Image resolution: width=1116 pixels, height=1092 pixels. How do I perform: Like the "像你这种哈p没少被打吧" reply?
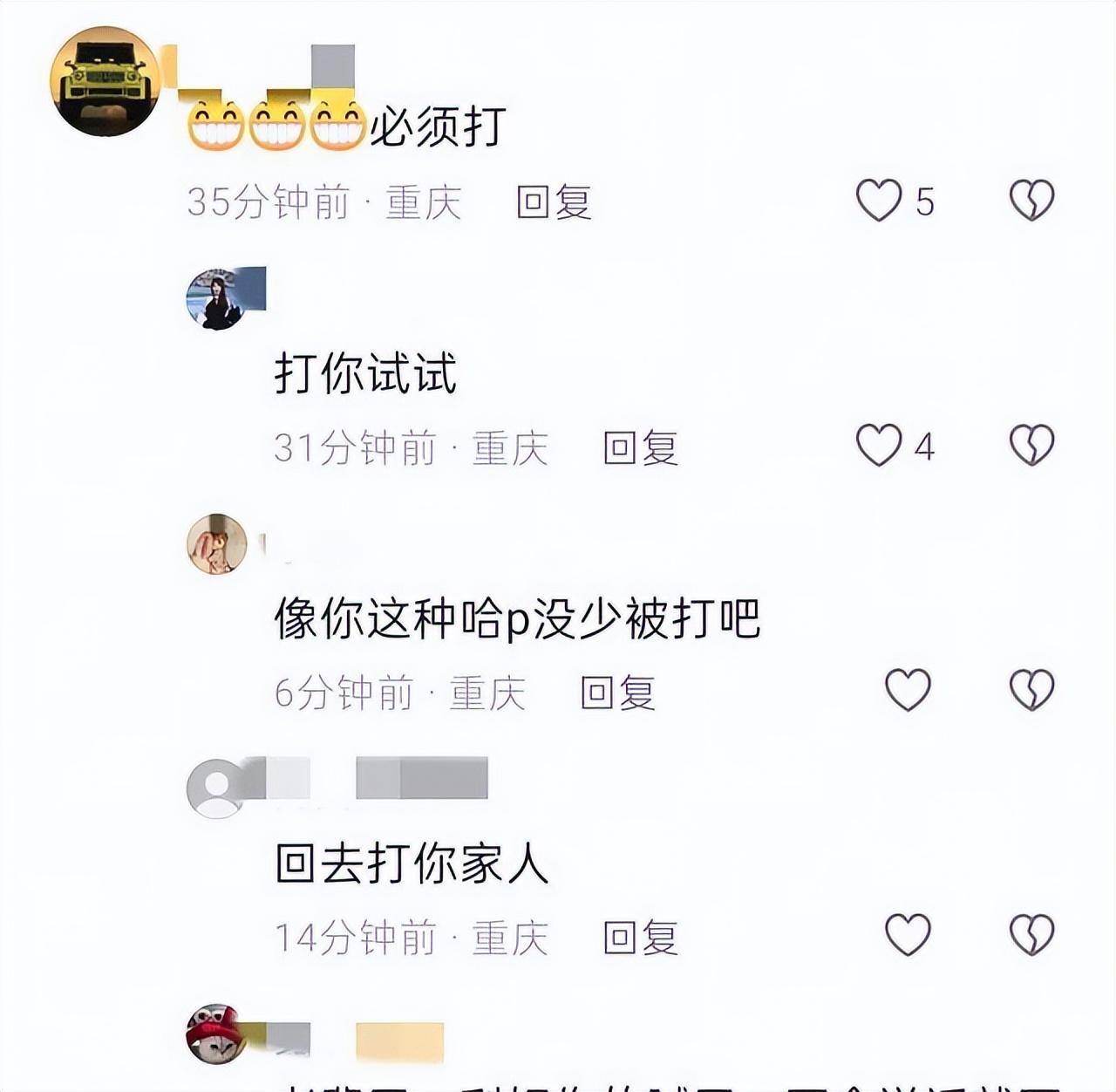pyautogui.click(x=908, y=690)
